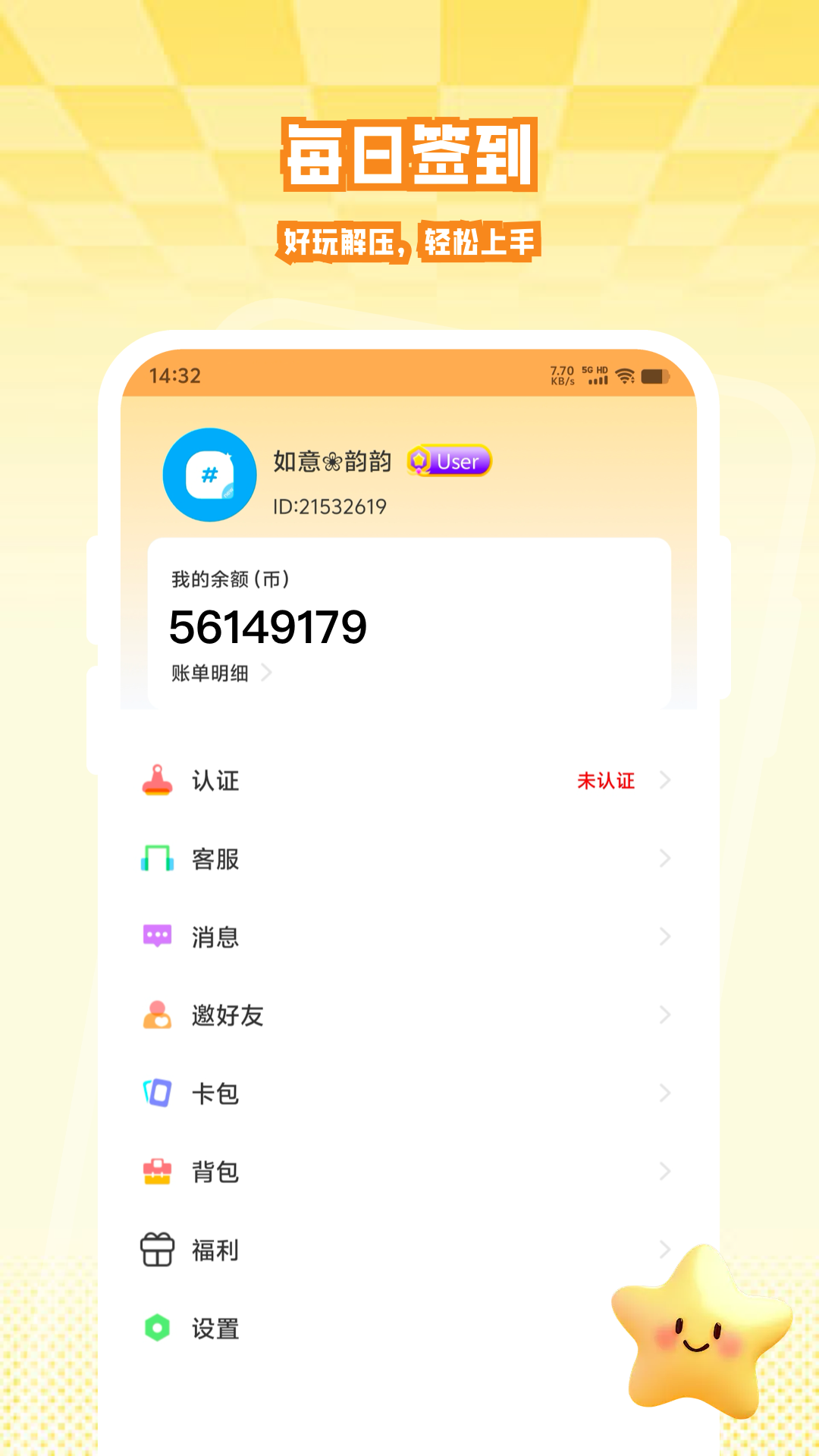Screen dimensions: 819x1456
Task: Click the 客服 headset icon
Action: coord(157,859)
